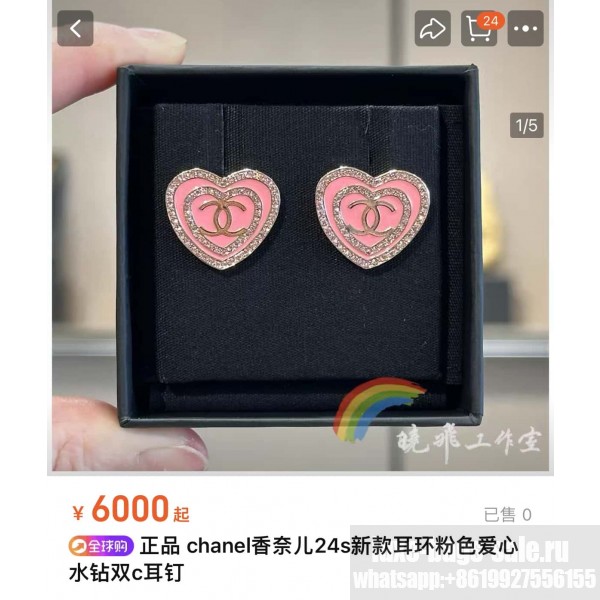Open the three-dot overflow menu
This screenshot has height=600, width=600.
pos(526,29)
